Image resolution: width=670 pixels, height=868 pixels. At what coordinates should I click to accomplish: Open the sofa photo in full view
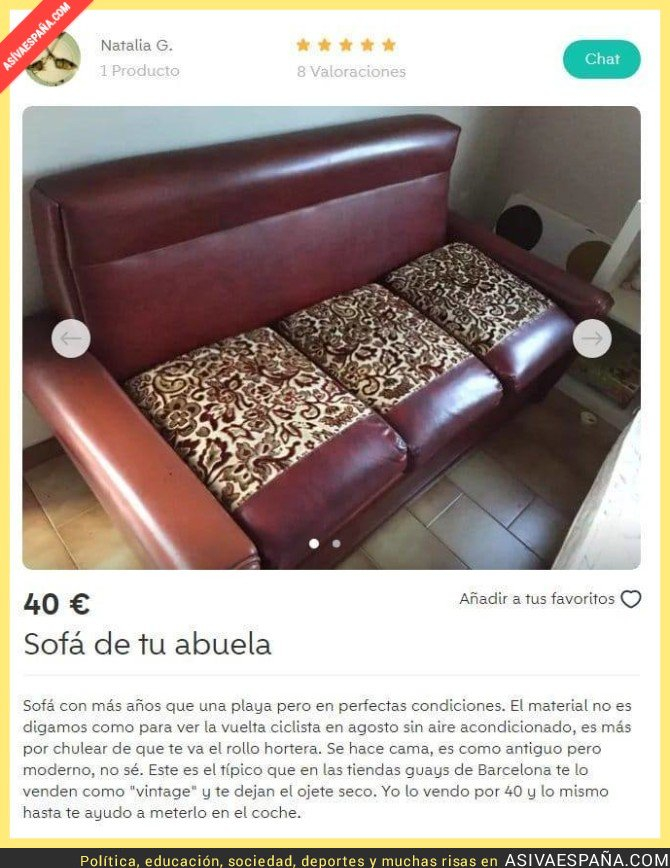coord(331,300)
